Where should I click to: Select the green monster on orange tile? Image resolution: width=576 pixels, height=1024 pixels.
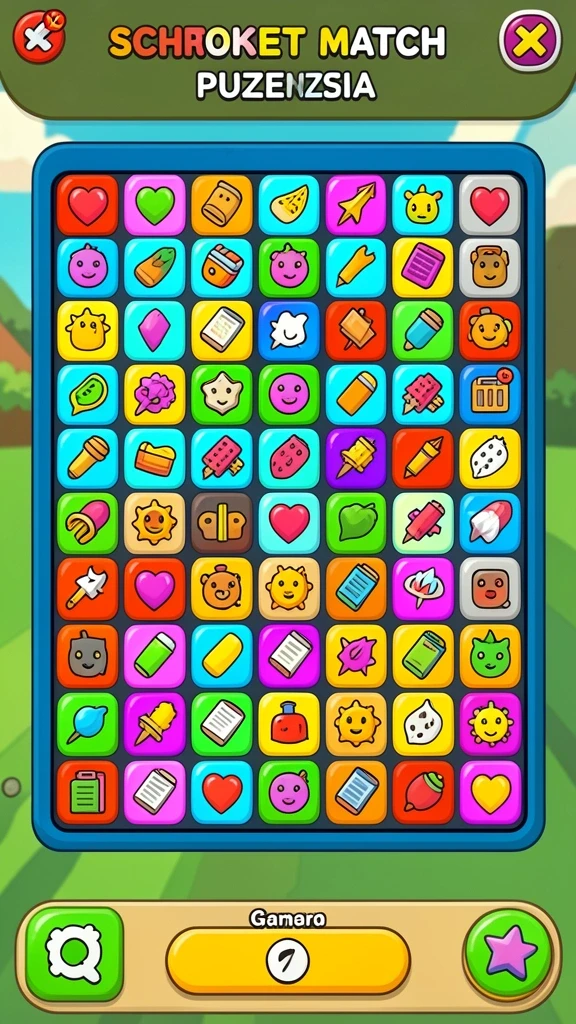tap(490, 656)
